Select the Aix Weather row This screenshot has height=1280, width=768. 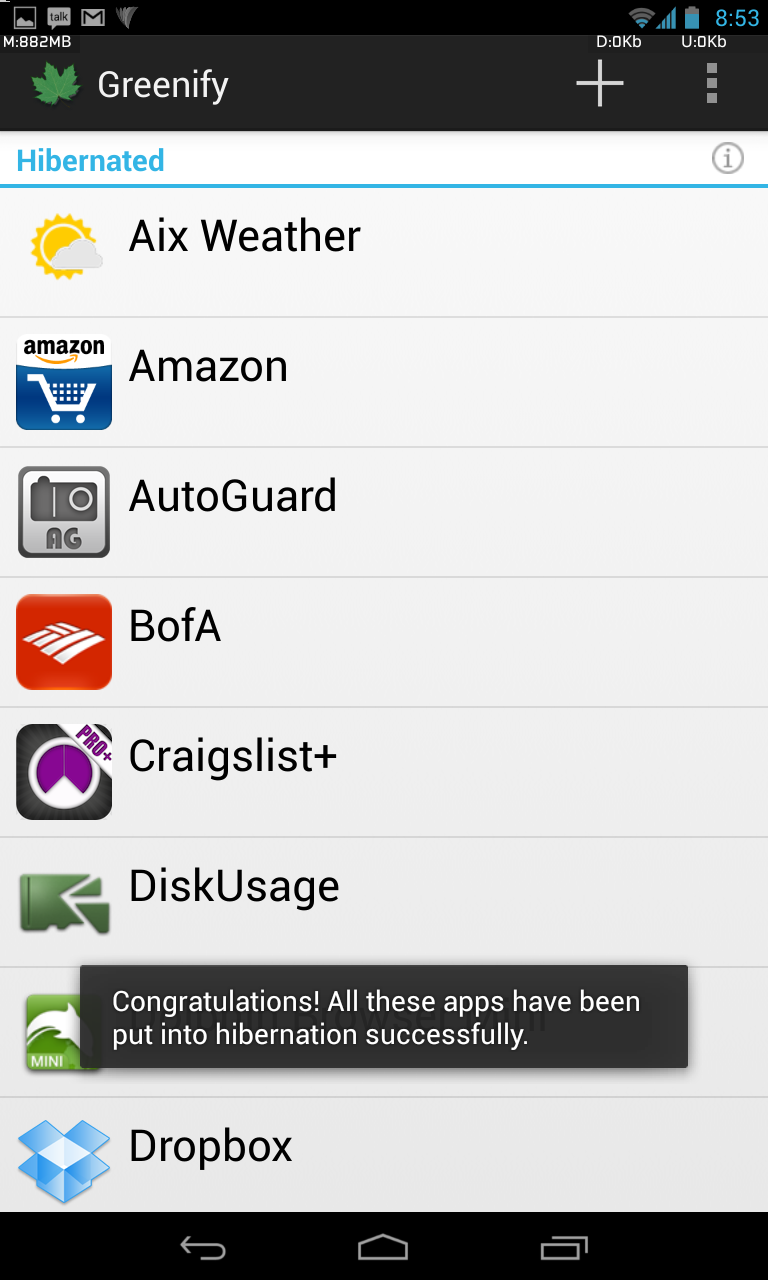(384, 252)
